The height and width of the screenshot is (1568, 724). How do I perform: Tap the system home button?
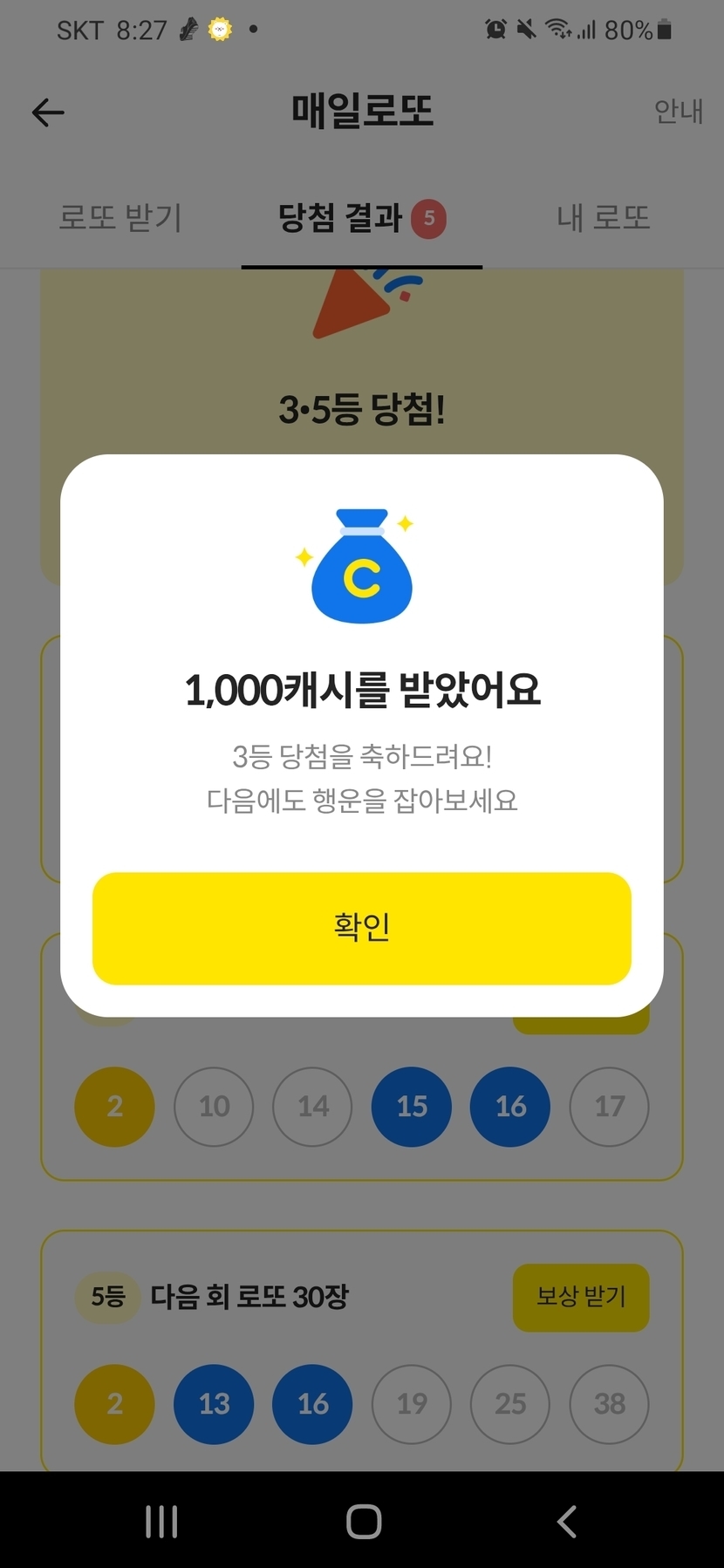click(x=363, y=1522)
